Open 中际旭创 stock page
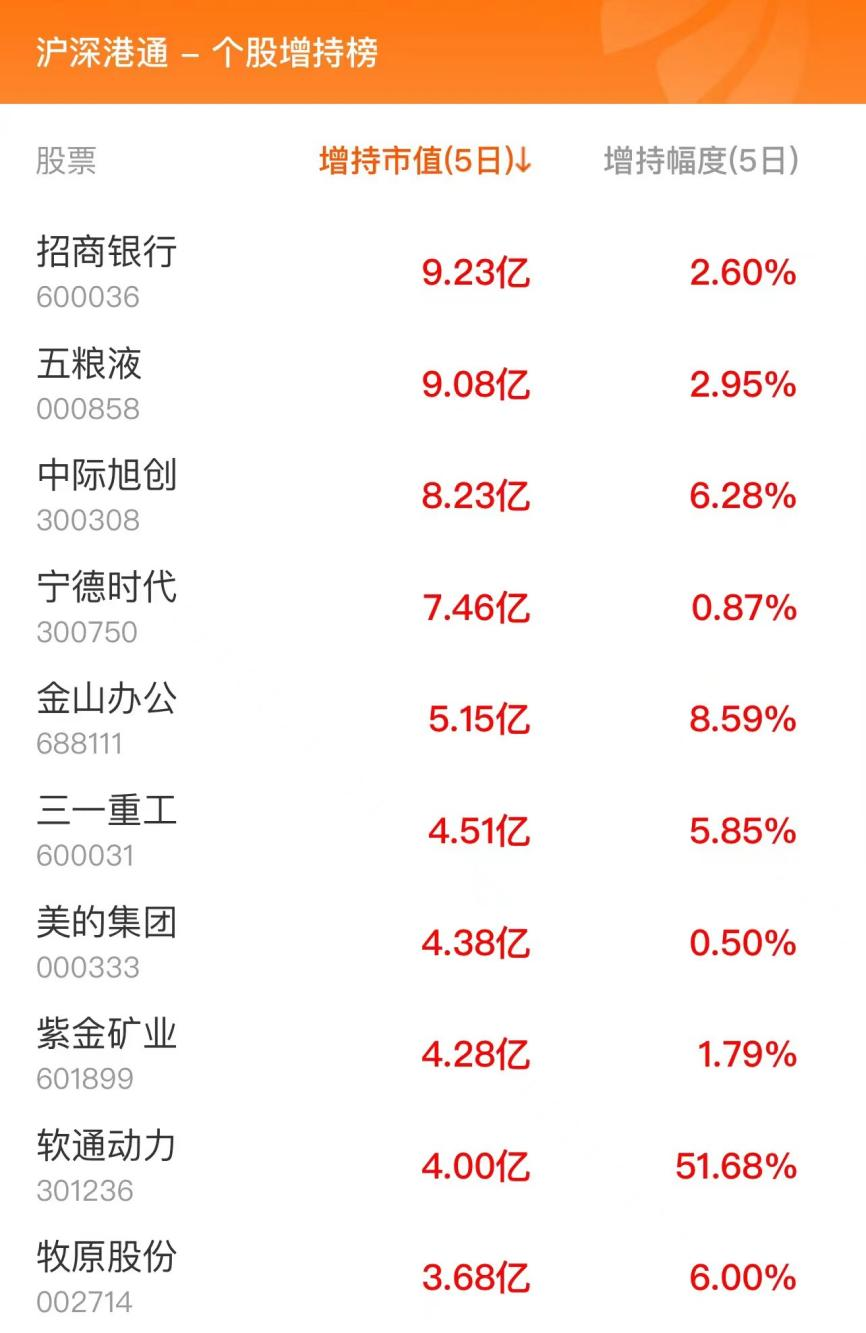Screen dimensions: 866x1333 coord(107,475)
